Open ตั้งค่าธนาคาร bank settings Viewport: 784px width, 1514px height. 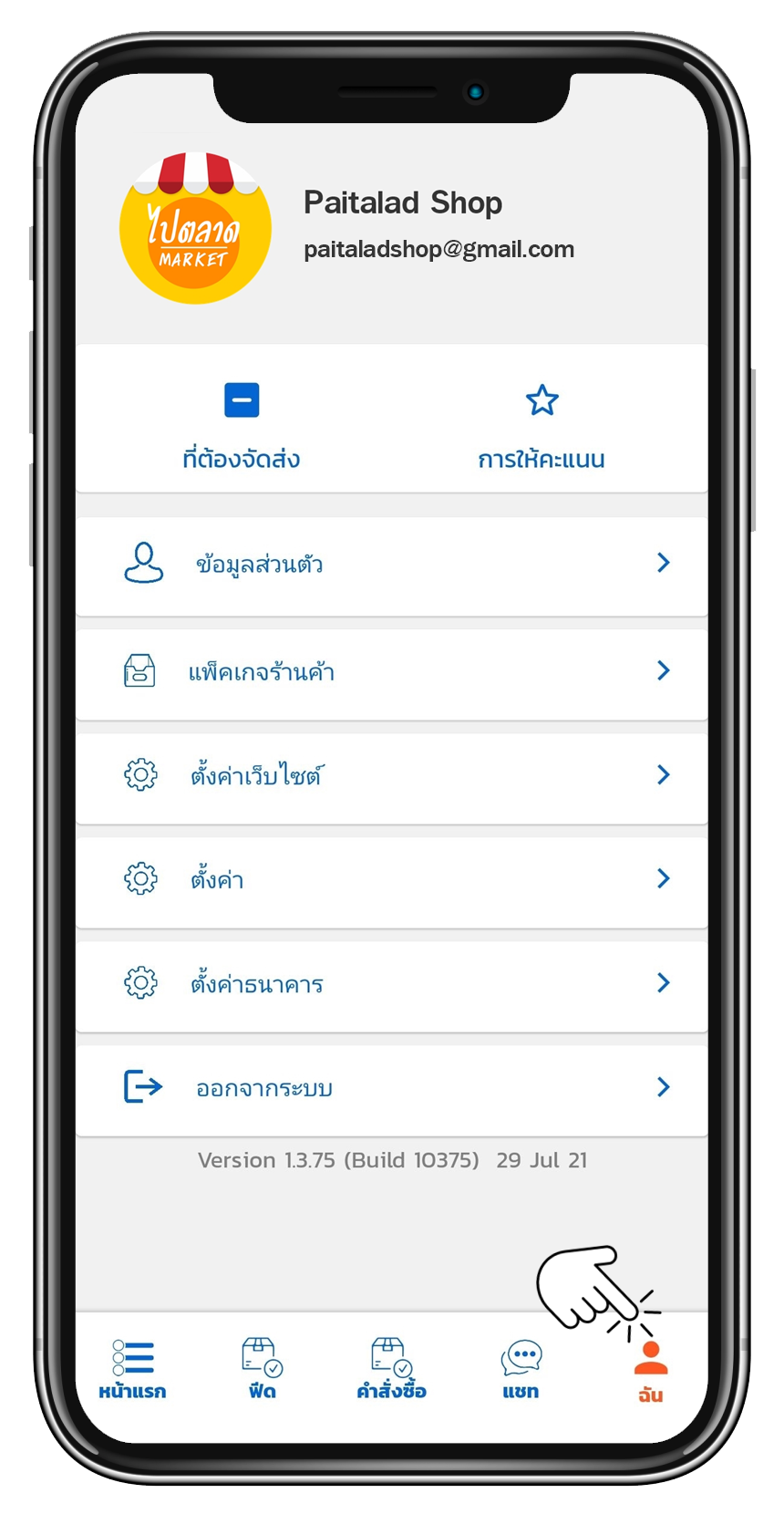(392, 984)
